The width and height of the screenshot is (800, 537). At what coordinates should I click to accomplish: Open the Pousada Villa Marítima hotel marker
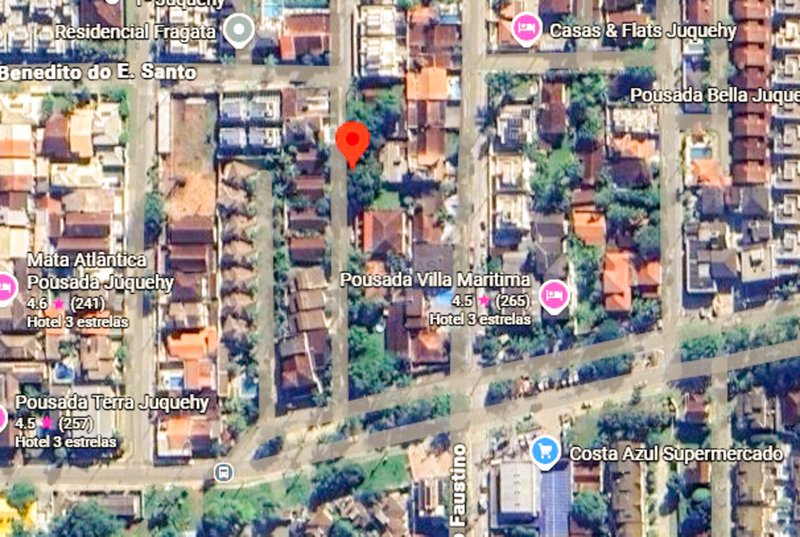553,295
